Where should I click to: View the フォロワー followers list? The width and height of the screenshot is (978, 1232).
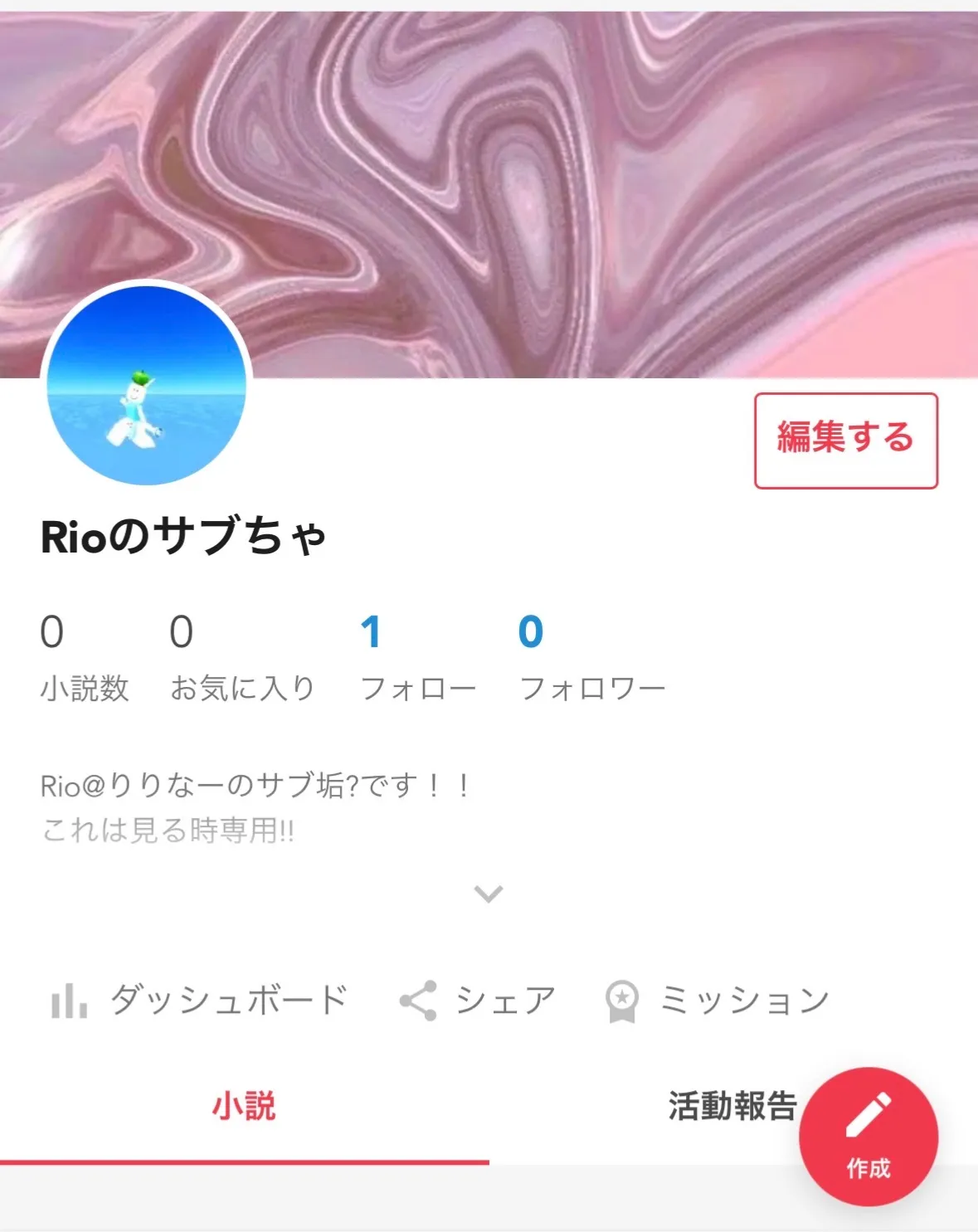click(x=591, y=655)
